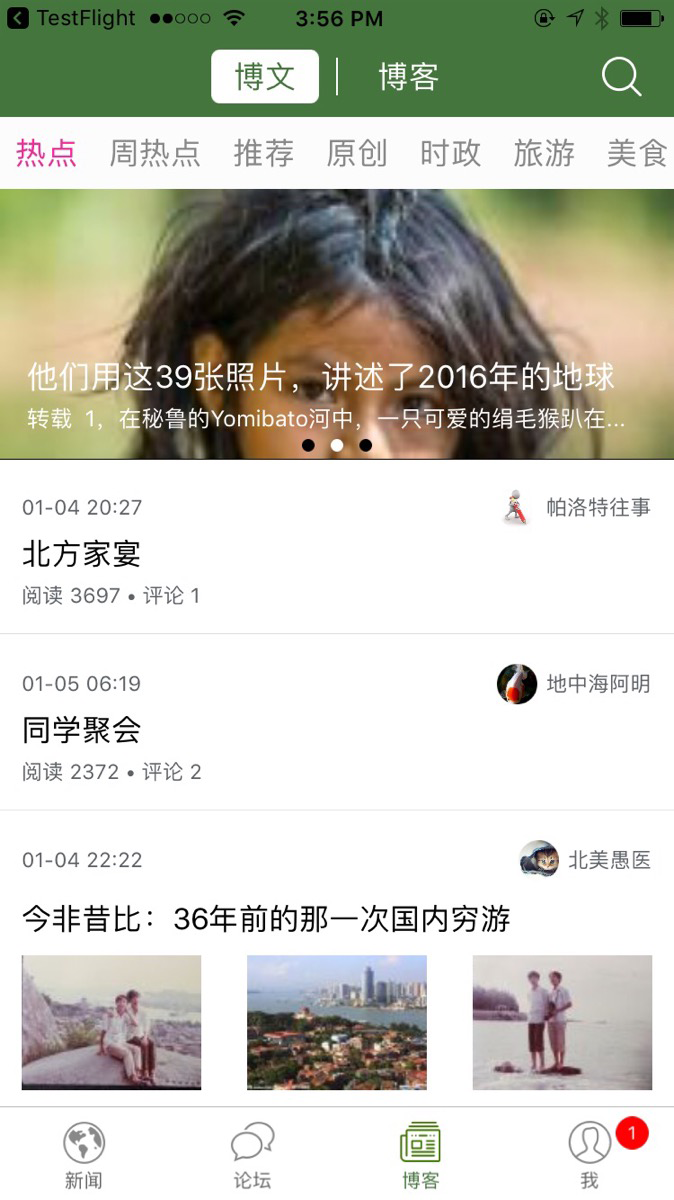Open the post 今非昔比：36年前的那一次国内穷游
This screenshot has height=1200, width=674.
coord(266,919)
